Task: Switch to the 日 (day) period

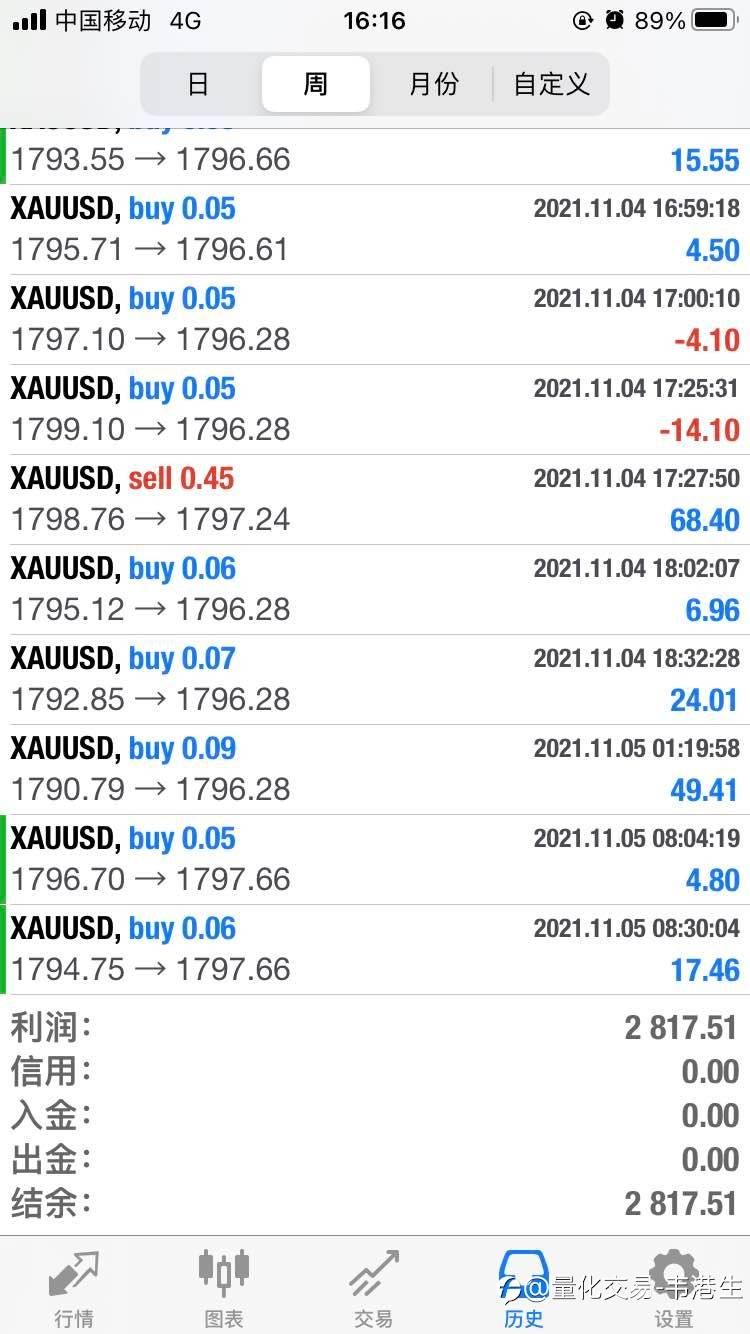Action: click(199, 84)
